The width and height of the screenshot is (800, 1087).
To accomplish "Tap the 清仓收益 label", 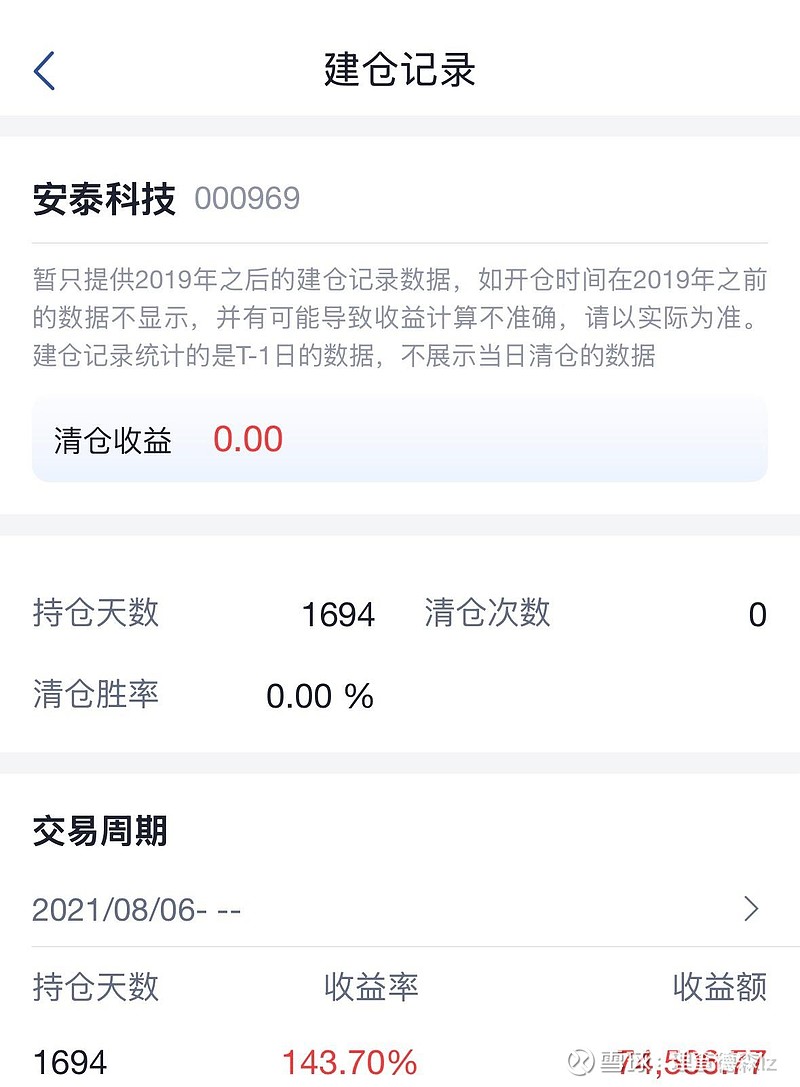I will pyautogui.click(x=113, y=440).
